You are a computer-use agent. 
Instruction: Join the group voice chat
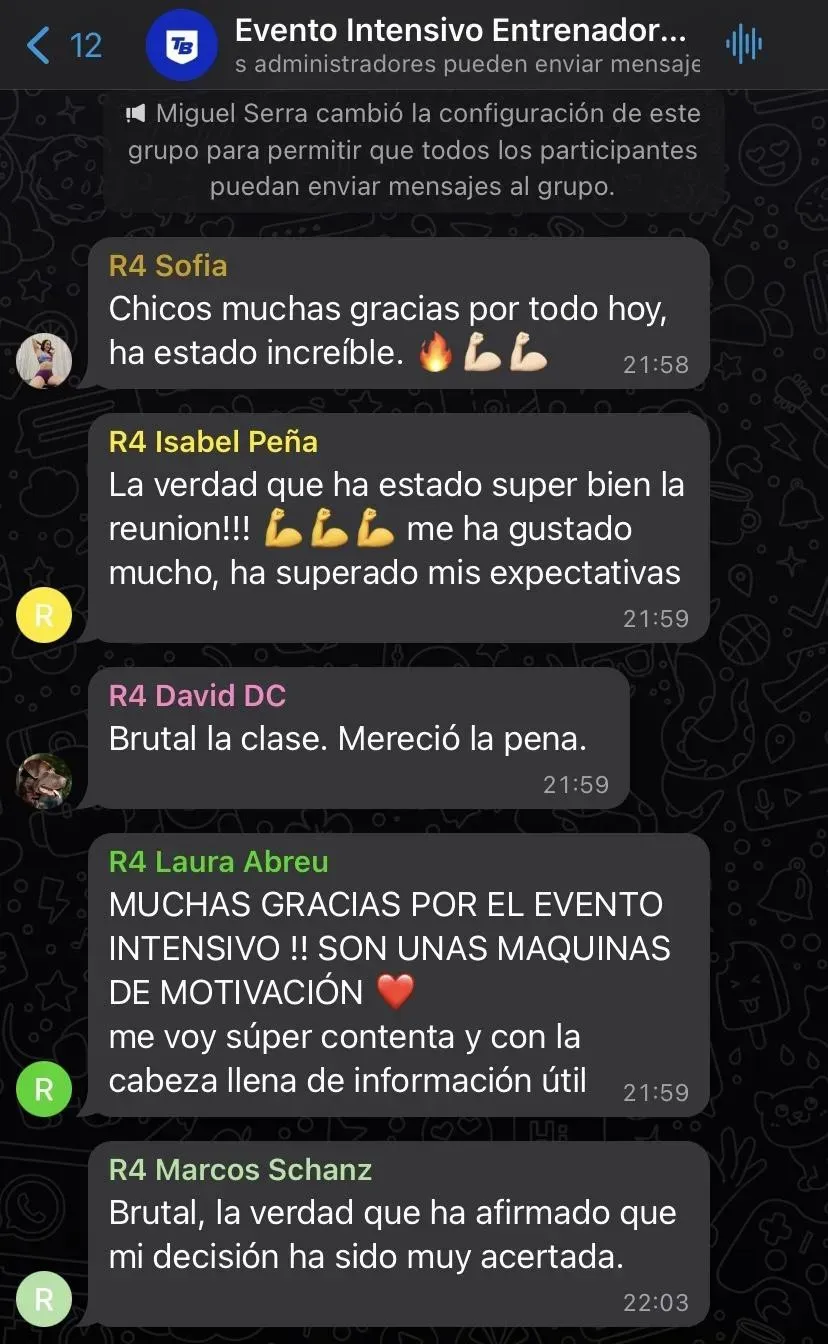point(743,44)
